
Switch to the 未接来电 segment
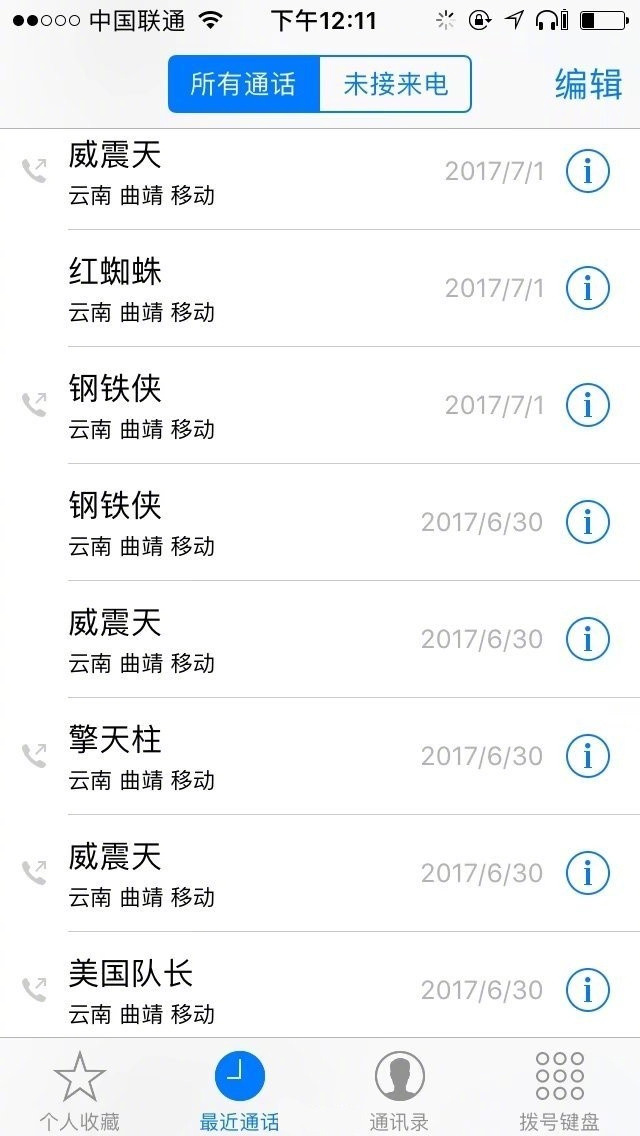tap(395, 84)
